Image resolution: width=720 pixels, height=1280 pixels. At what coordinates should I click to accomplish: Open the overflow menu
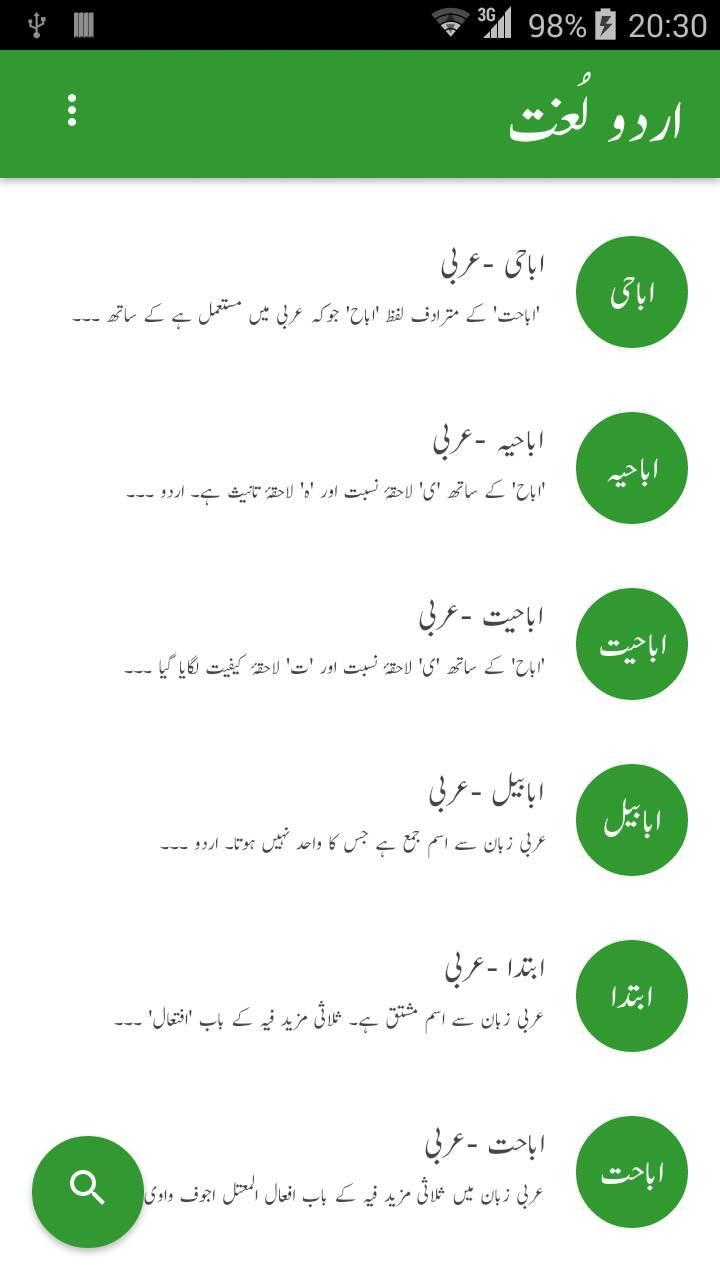coord(71,111)
